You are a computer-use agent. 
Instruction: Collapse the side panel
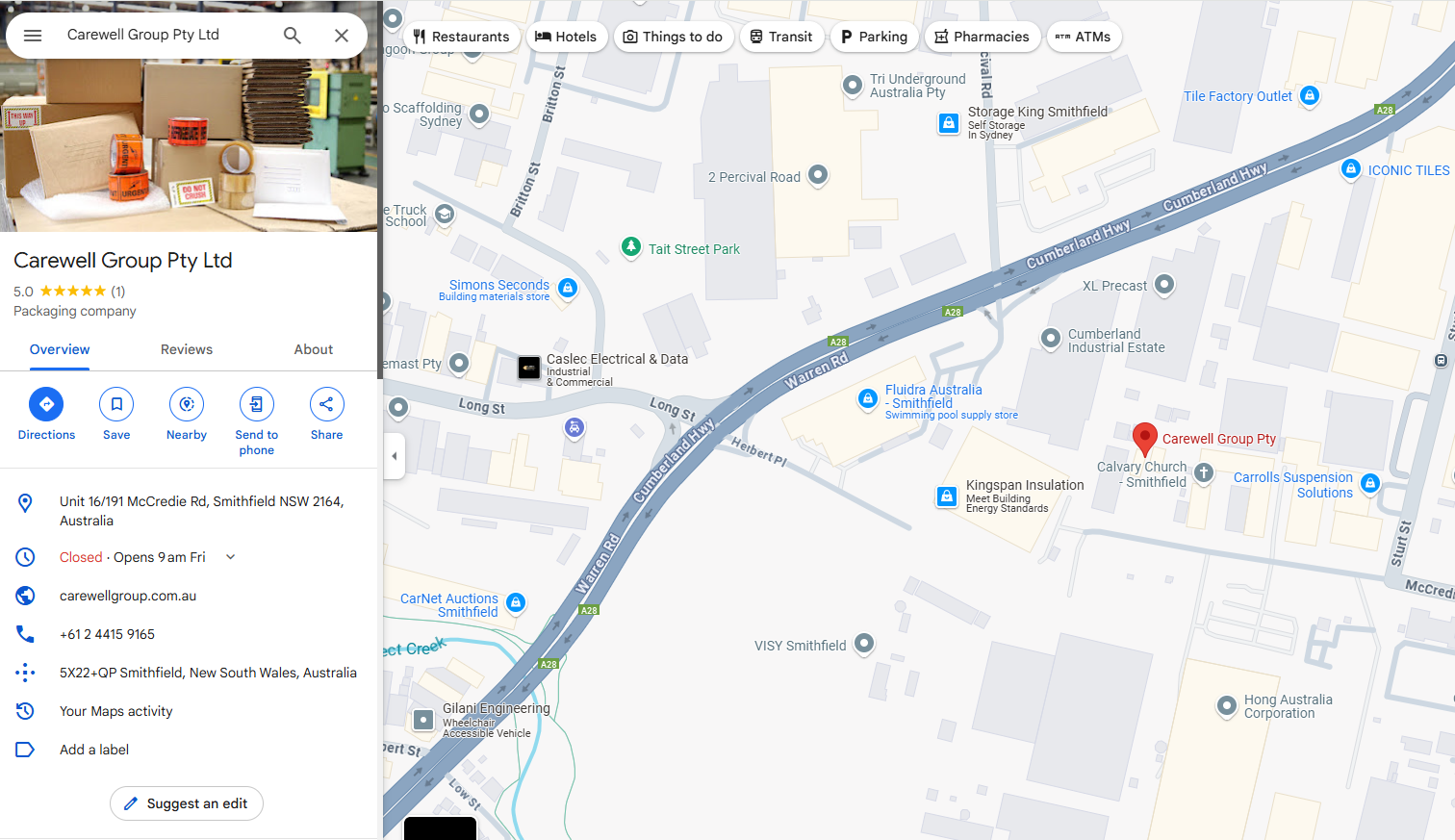pyautogui.click(x=394, y=456)
